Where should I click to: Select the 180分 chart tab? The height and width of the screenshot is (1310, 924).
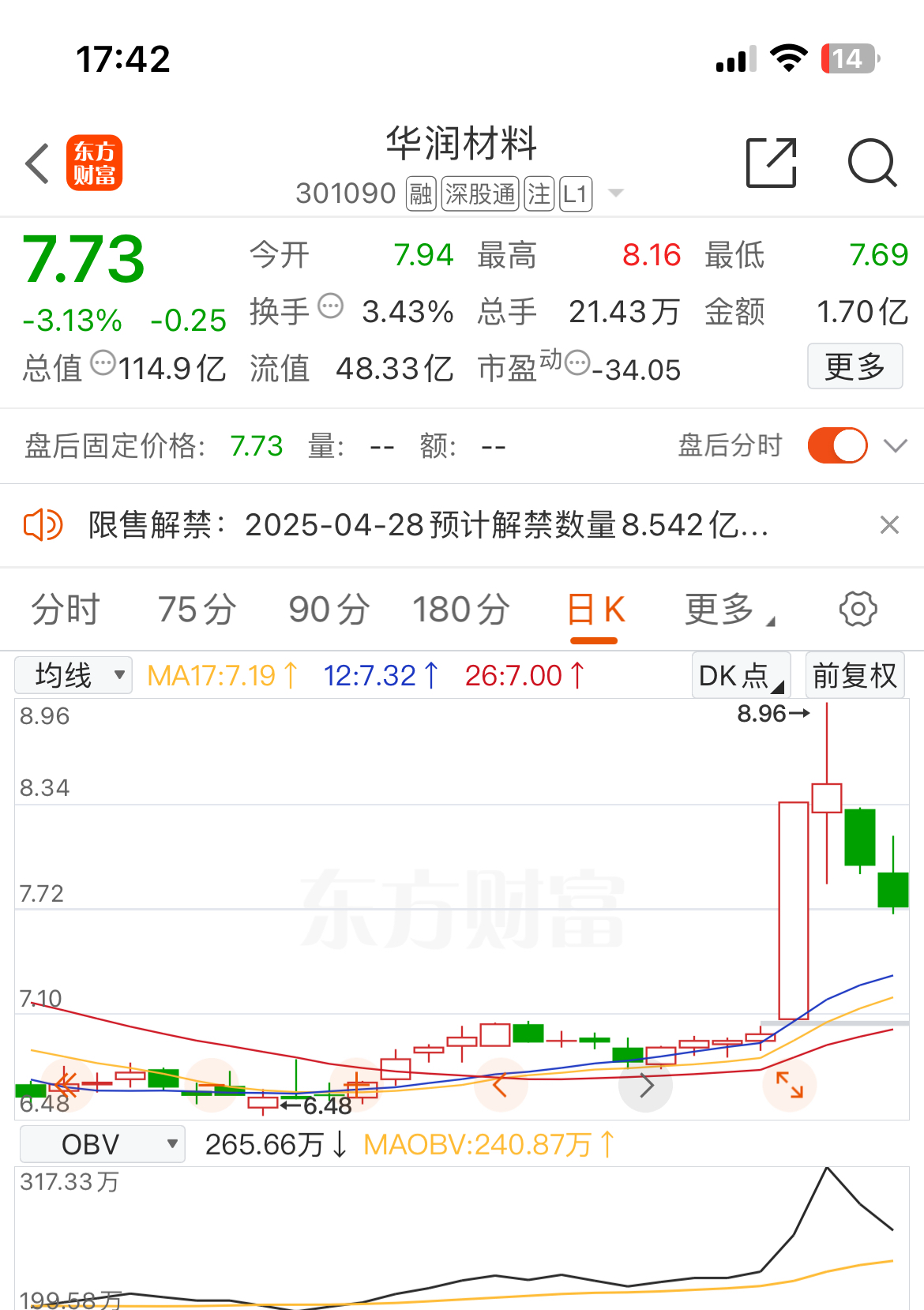(x=460, y=609)
